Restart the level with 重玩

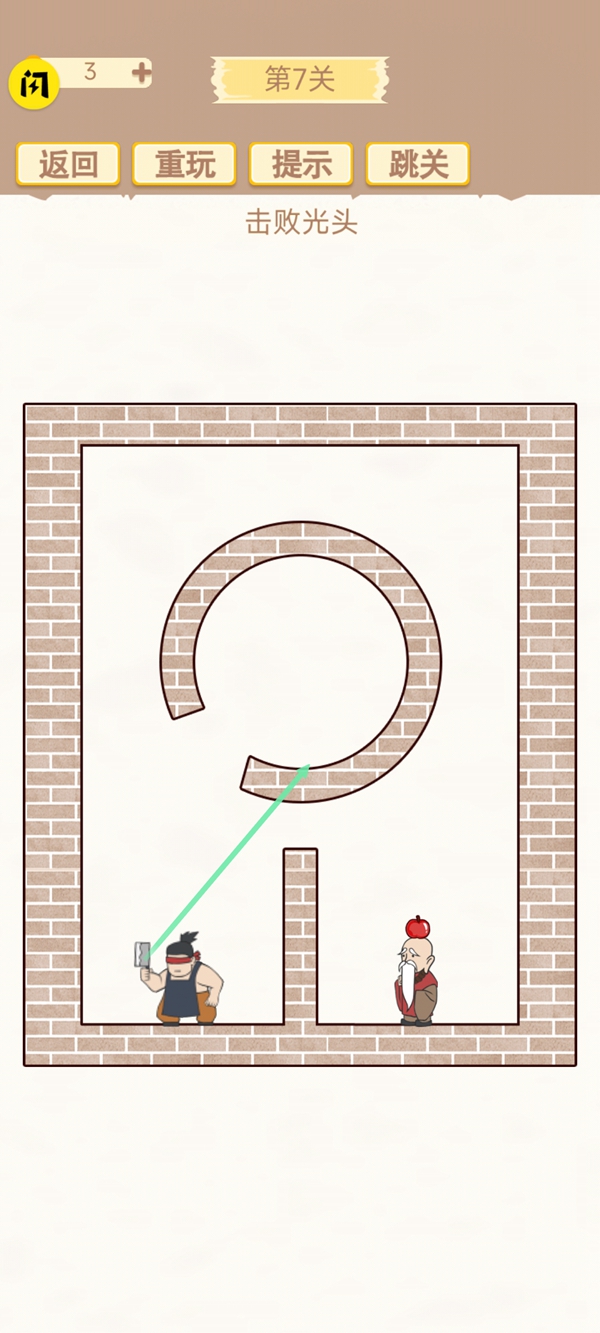coord(184,164)
